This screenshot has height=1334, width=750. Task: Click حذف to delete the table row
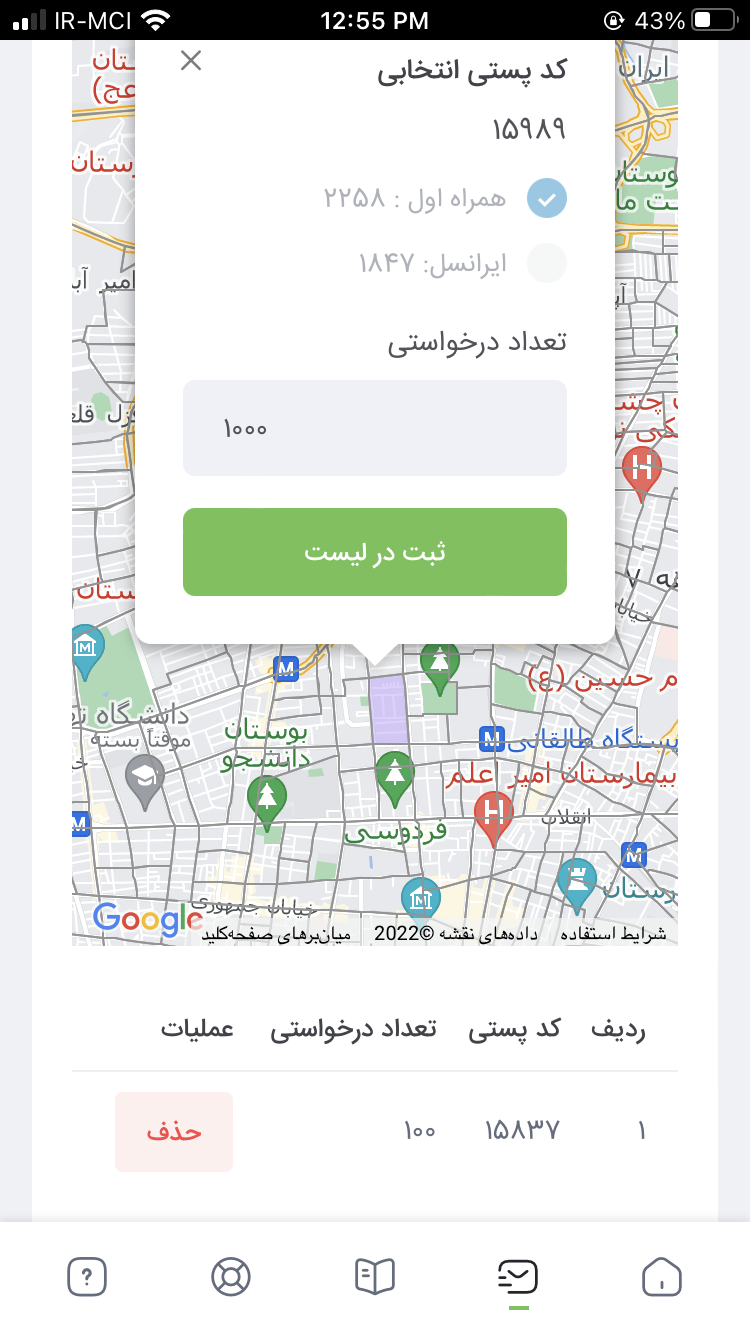174,1131
